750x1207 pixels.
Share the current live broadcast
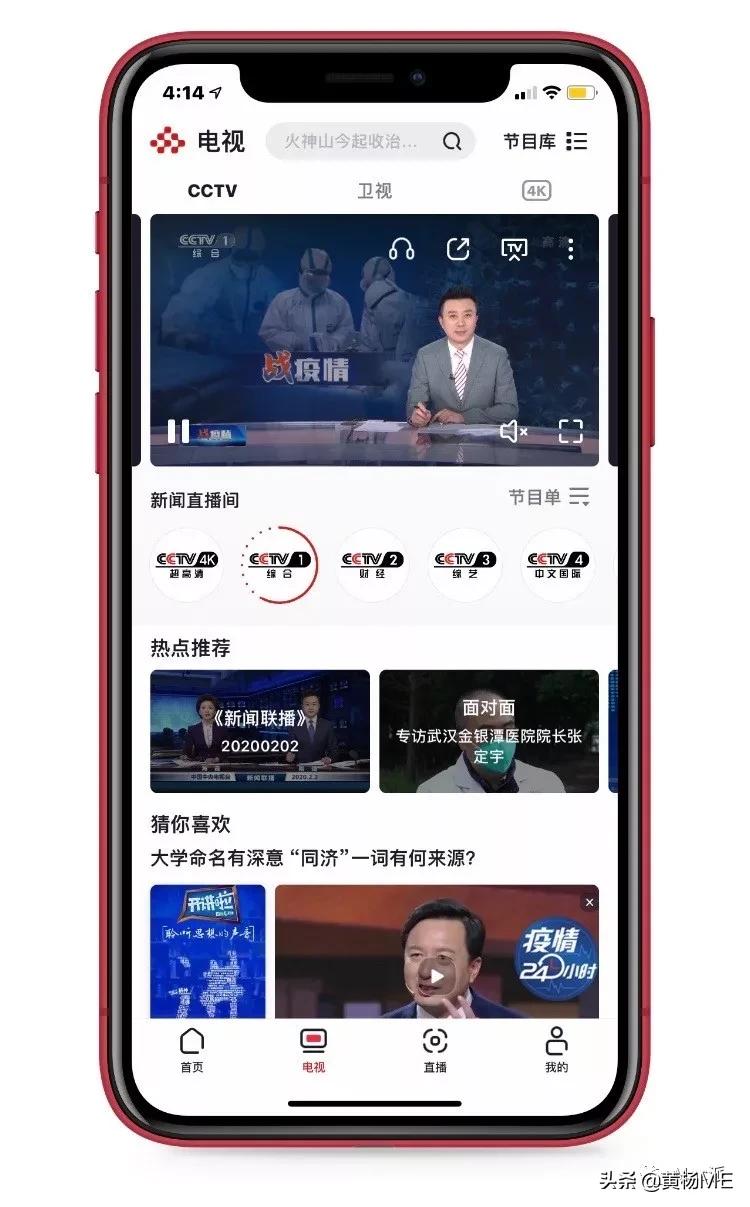(x=457, y=250)
